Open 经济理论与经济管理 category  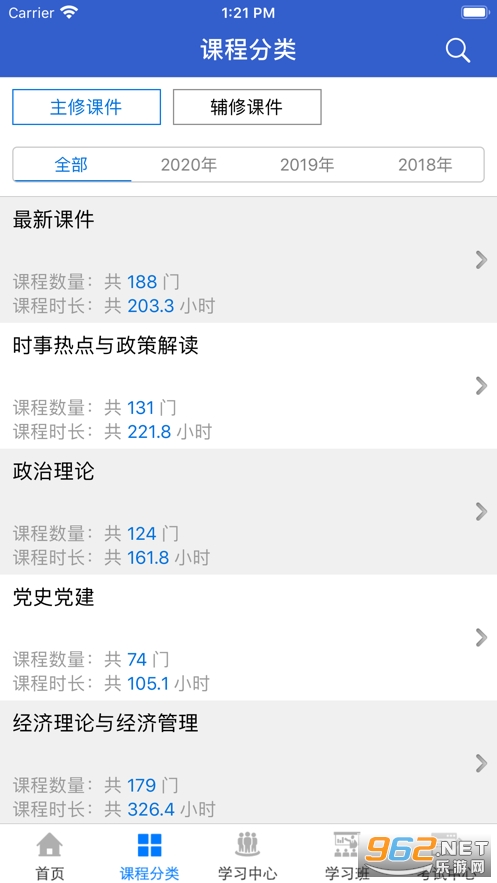point(248,763)
